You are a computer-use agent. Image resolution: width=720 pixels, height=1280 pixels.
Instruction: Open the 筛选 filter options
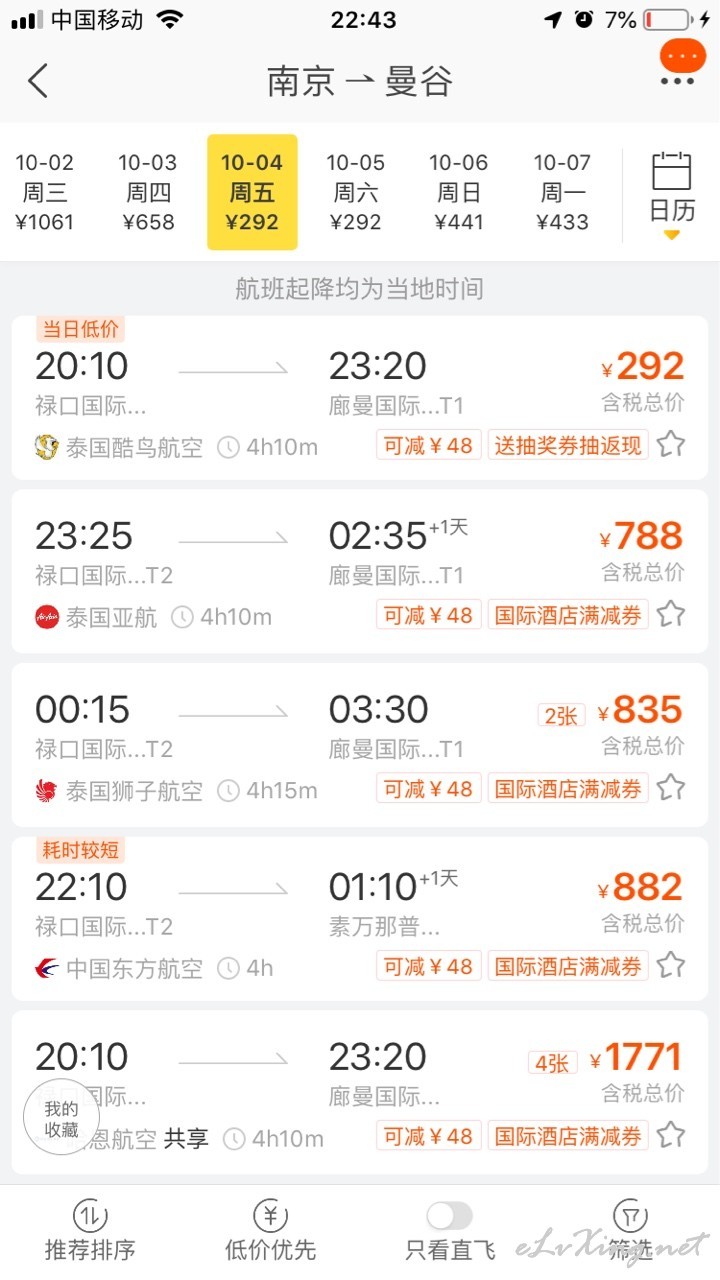629,1231
